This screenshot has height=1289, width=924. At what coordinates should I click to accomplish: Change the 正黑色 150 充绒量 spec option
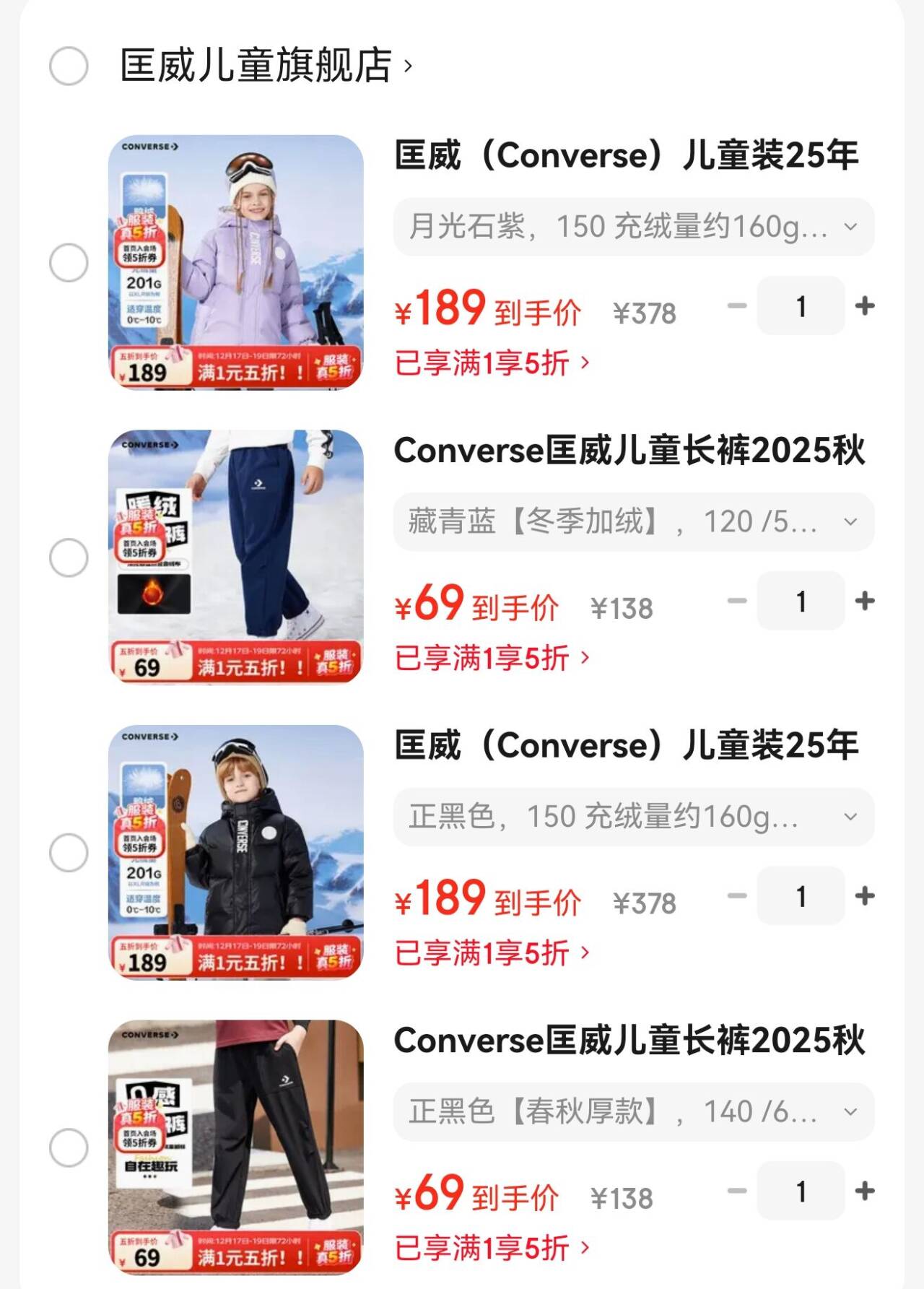tap(633, 817)
